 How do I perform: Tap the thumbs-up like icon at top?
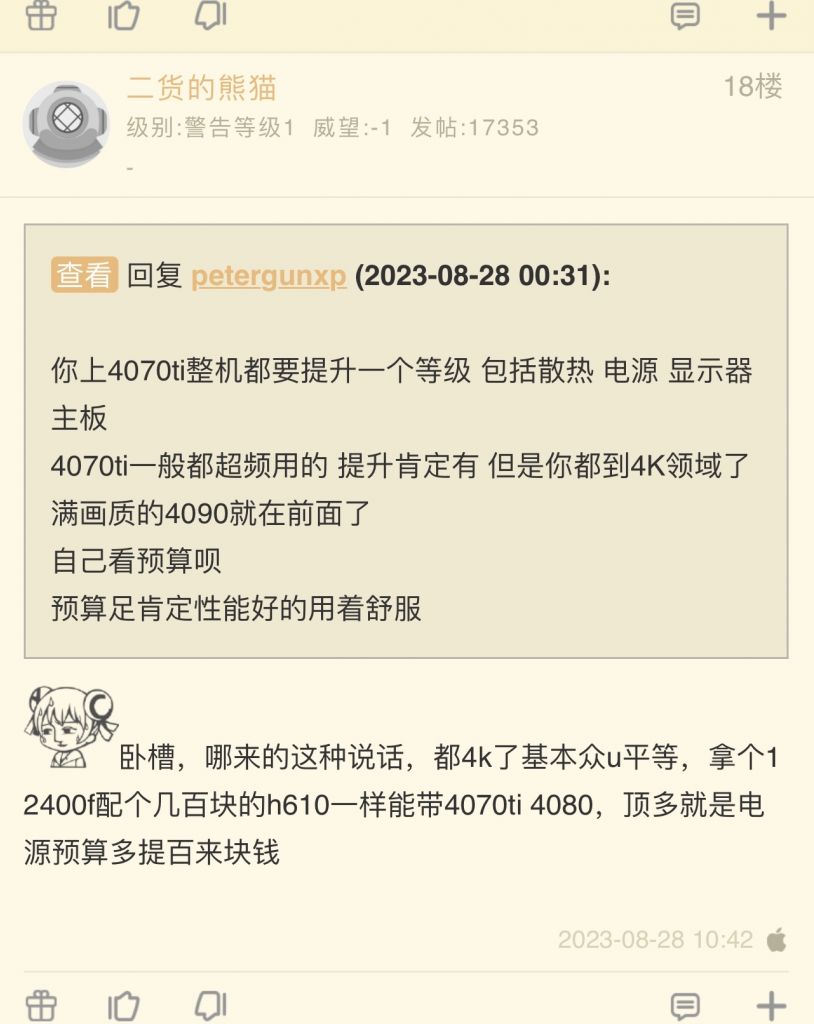pyautogui.click(x=120, y=17)
